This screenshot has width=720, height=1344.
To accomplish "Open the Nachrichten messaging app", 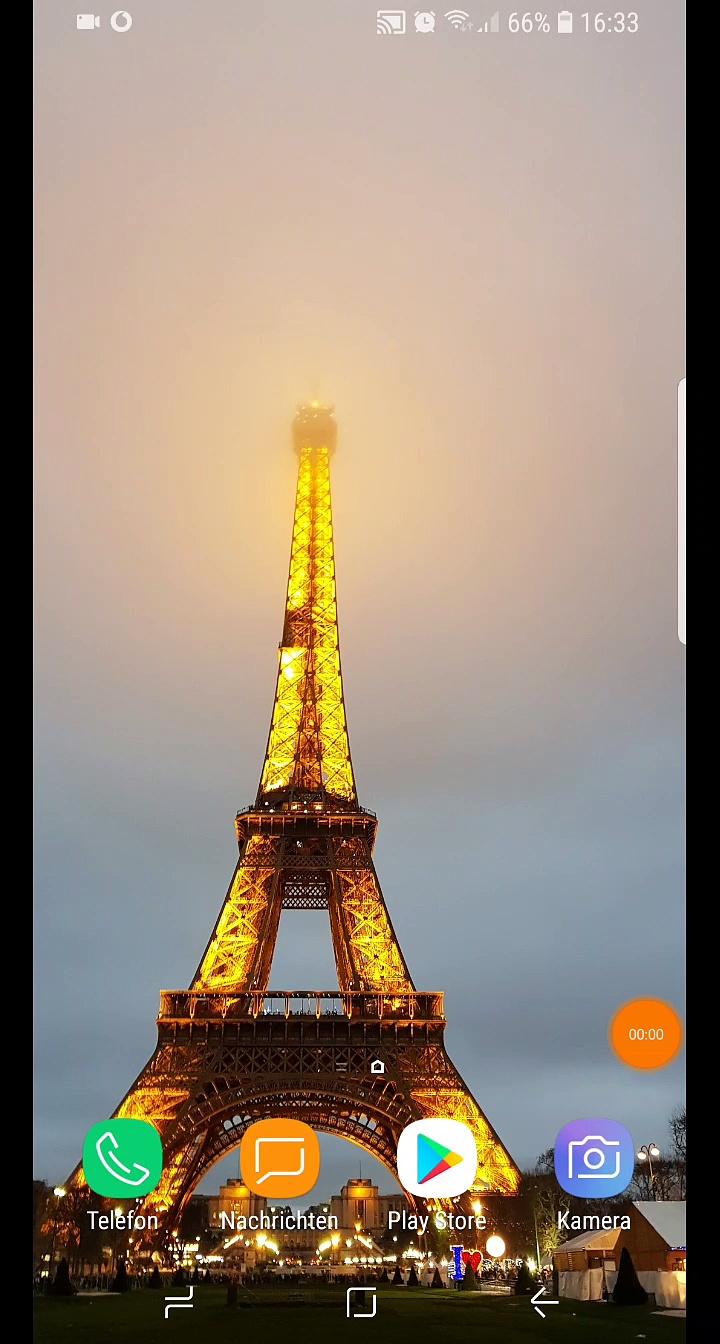I will pos(279,1159).
